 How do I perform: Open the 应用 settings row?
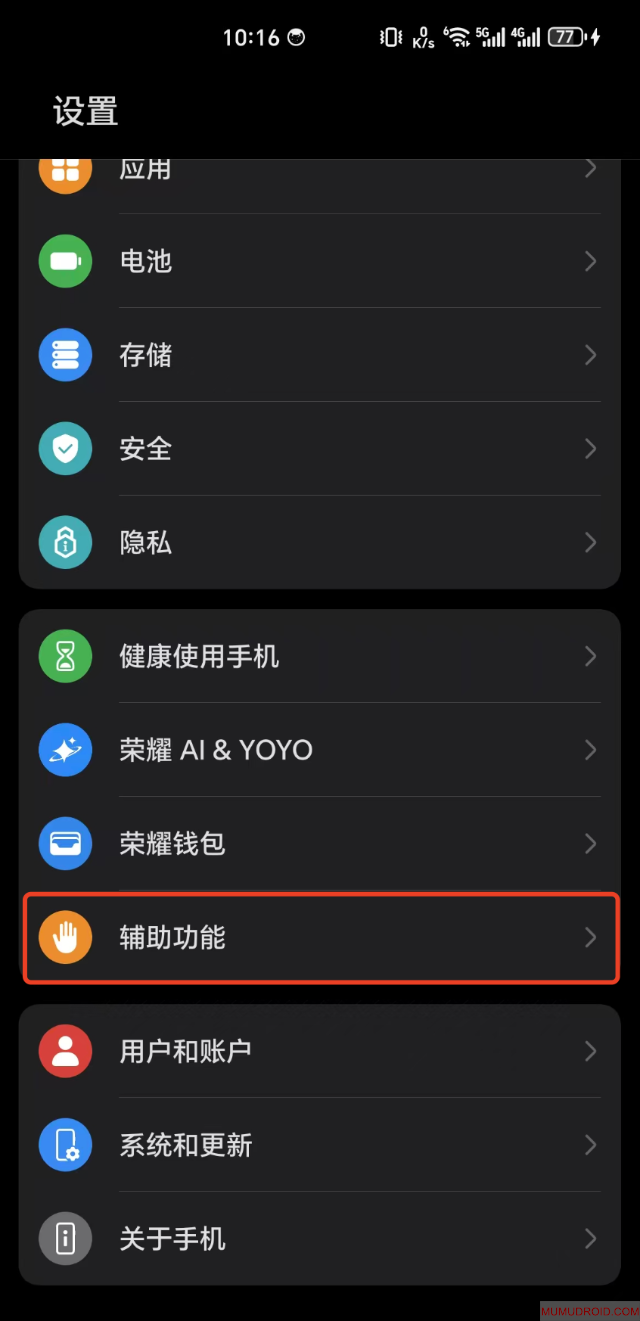pos(320,172)
